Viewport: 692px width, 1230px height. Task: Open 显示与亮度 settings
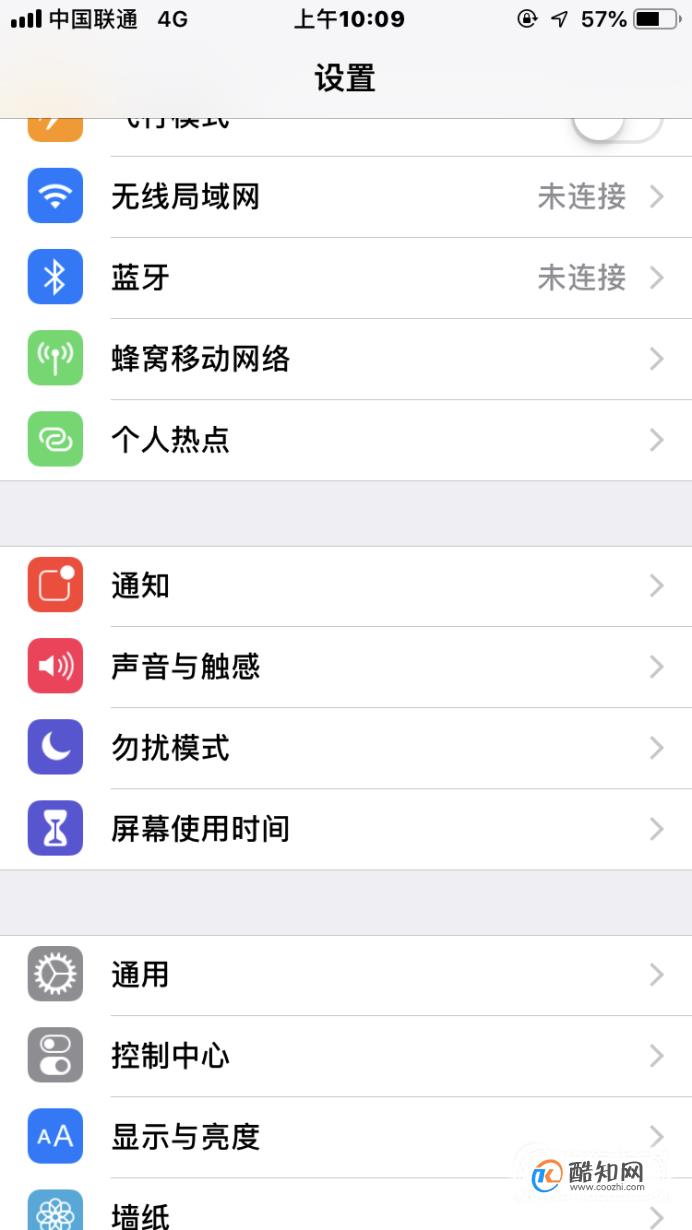(x=346, y=1137)
